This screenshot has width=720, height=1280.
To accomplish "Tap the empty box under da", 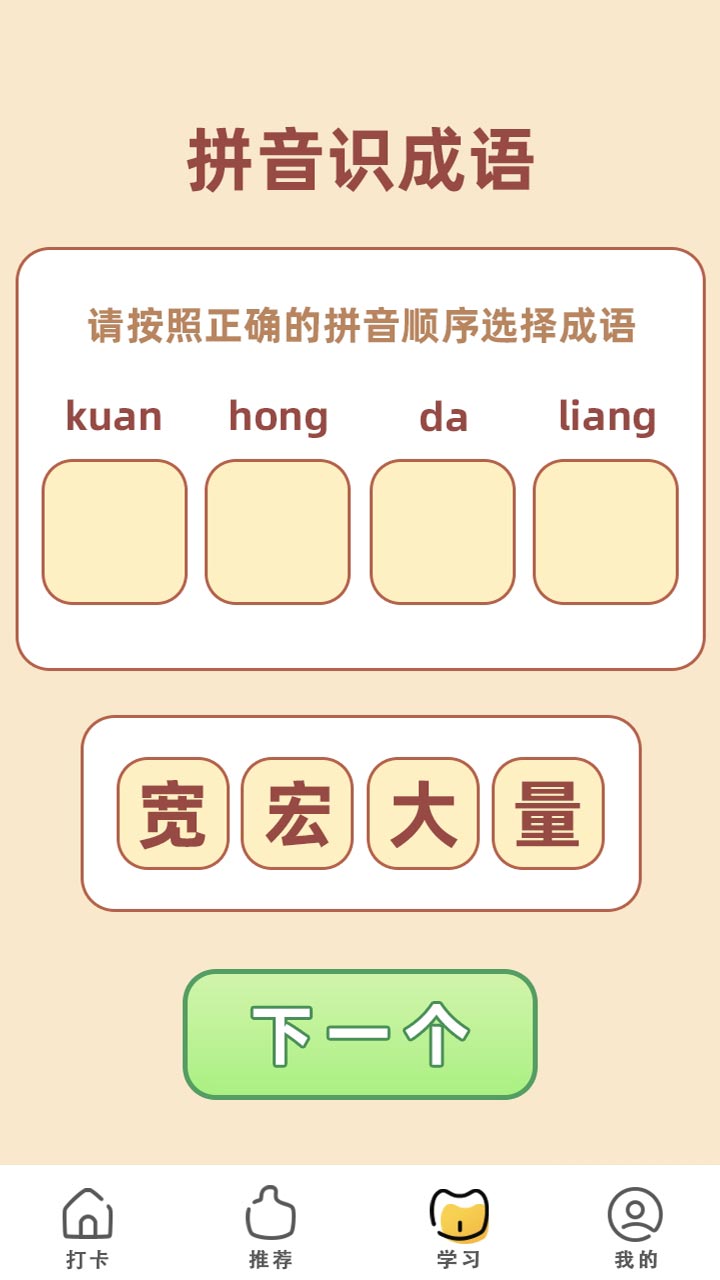I will click(x=443, y=532).
